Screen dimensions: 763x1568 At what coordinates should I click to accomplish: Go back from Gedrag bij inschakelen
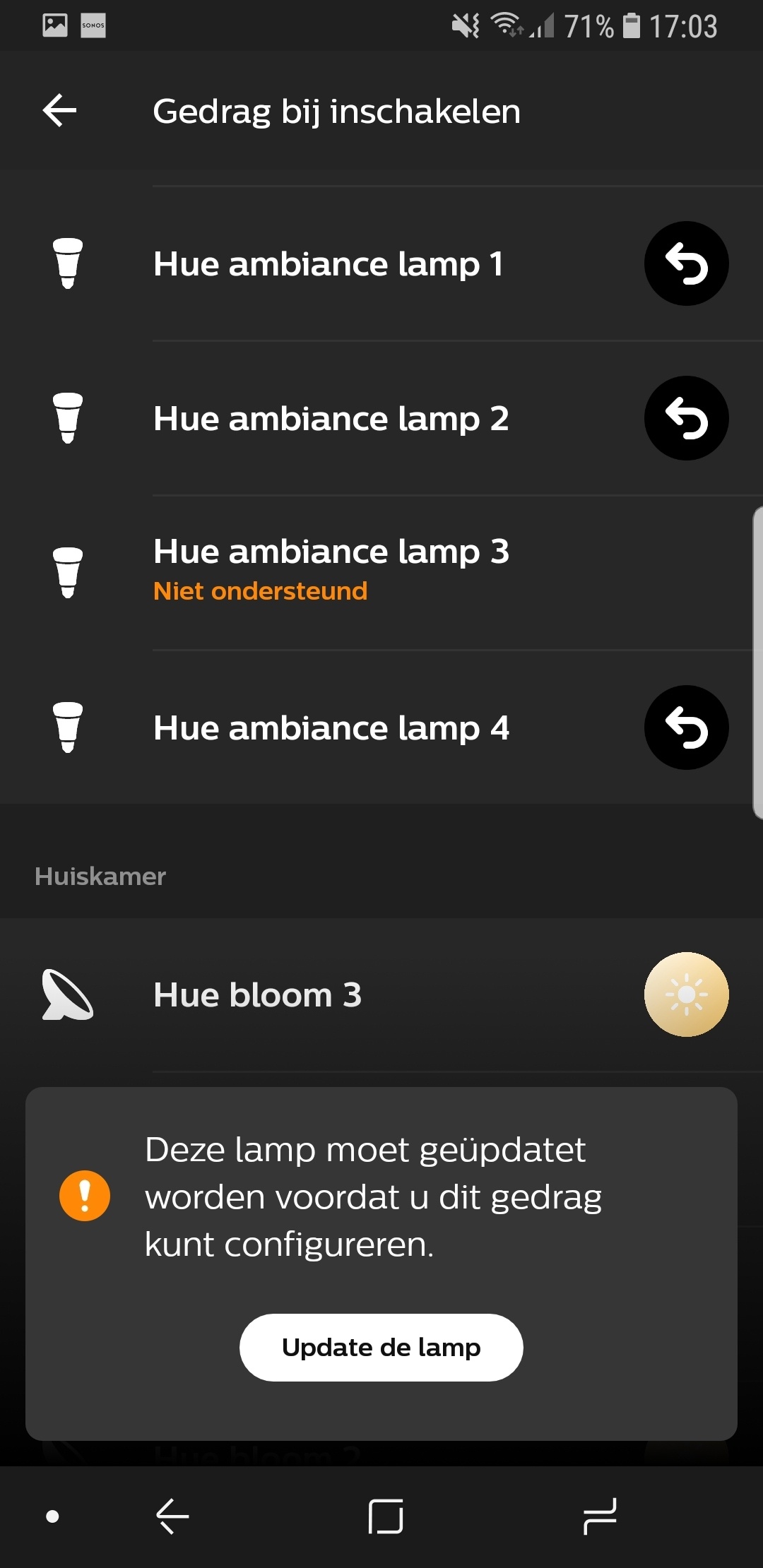click(60, 111)
